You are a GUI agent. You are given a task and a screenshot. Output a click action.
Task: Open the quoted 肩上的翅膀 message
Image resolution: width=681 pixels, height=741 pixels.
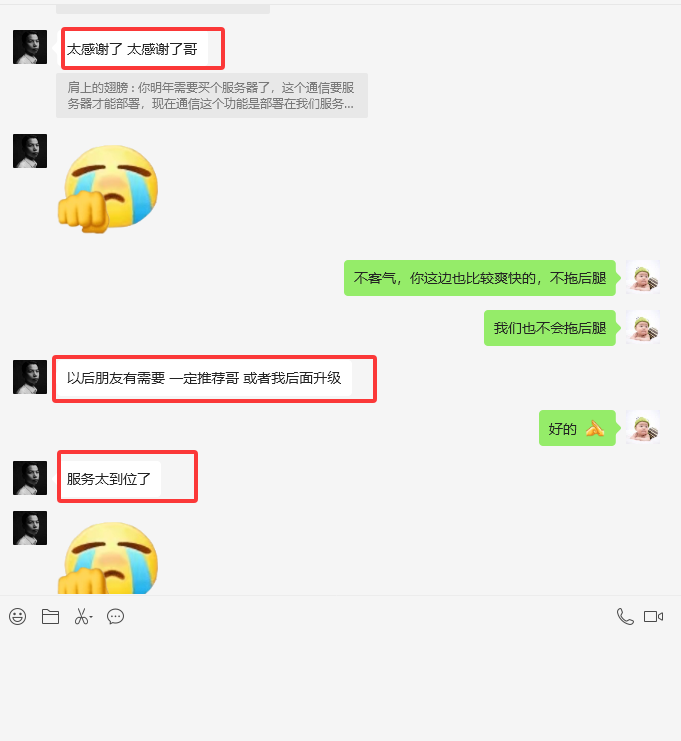[211, 95]
